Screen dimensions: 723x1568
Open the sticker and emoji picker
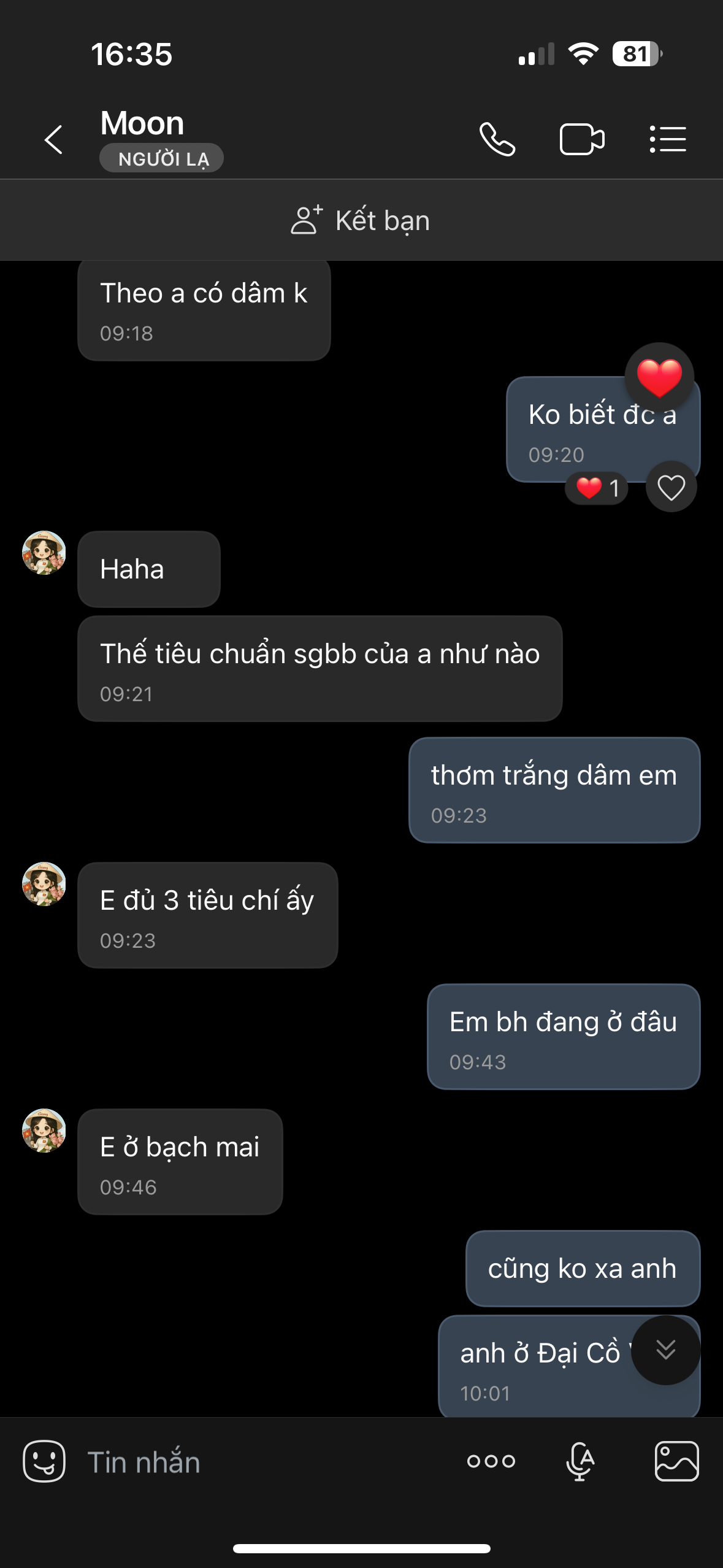[x=44, y=1461]
